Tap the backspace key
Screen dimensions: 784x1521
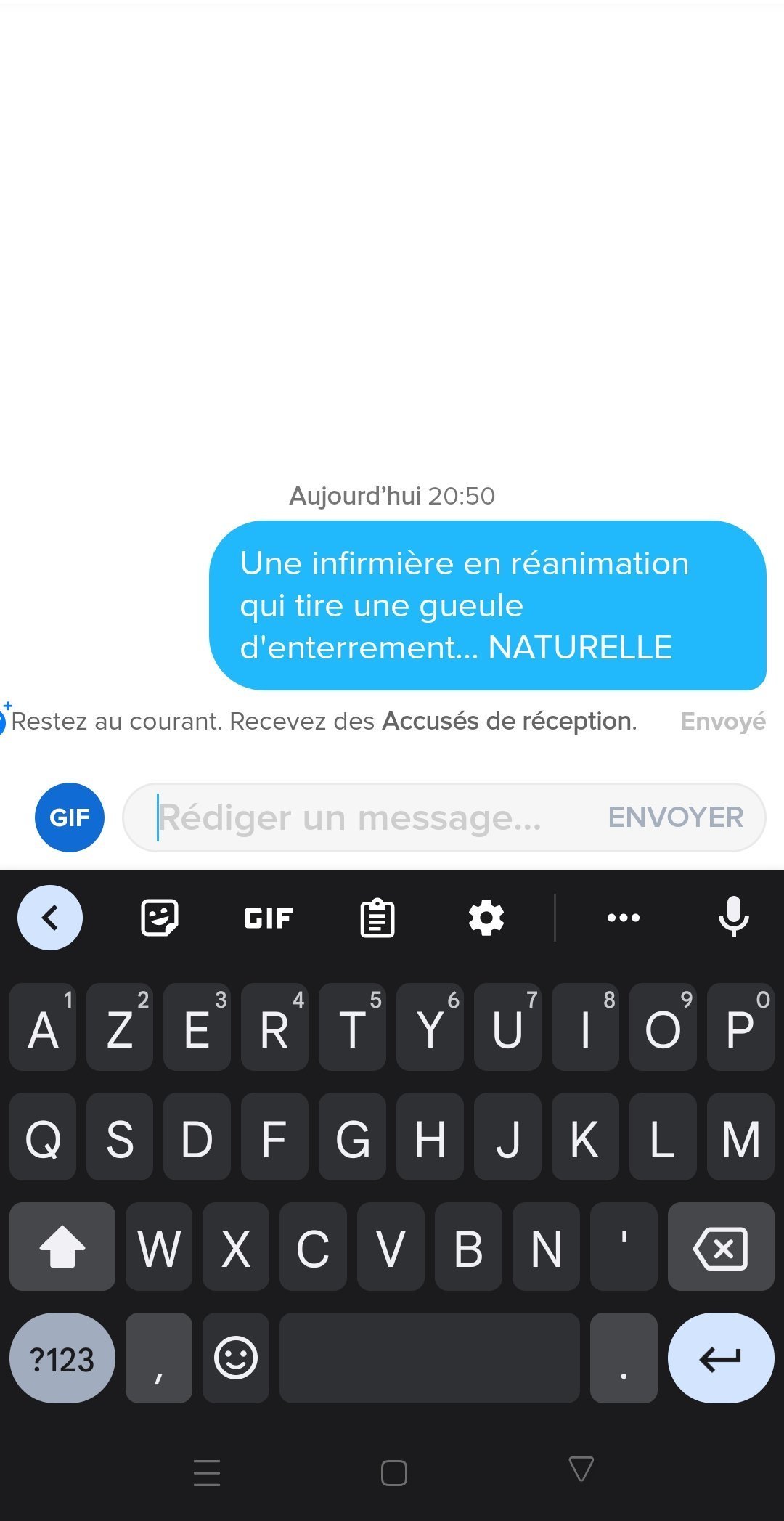(720, 1248)
